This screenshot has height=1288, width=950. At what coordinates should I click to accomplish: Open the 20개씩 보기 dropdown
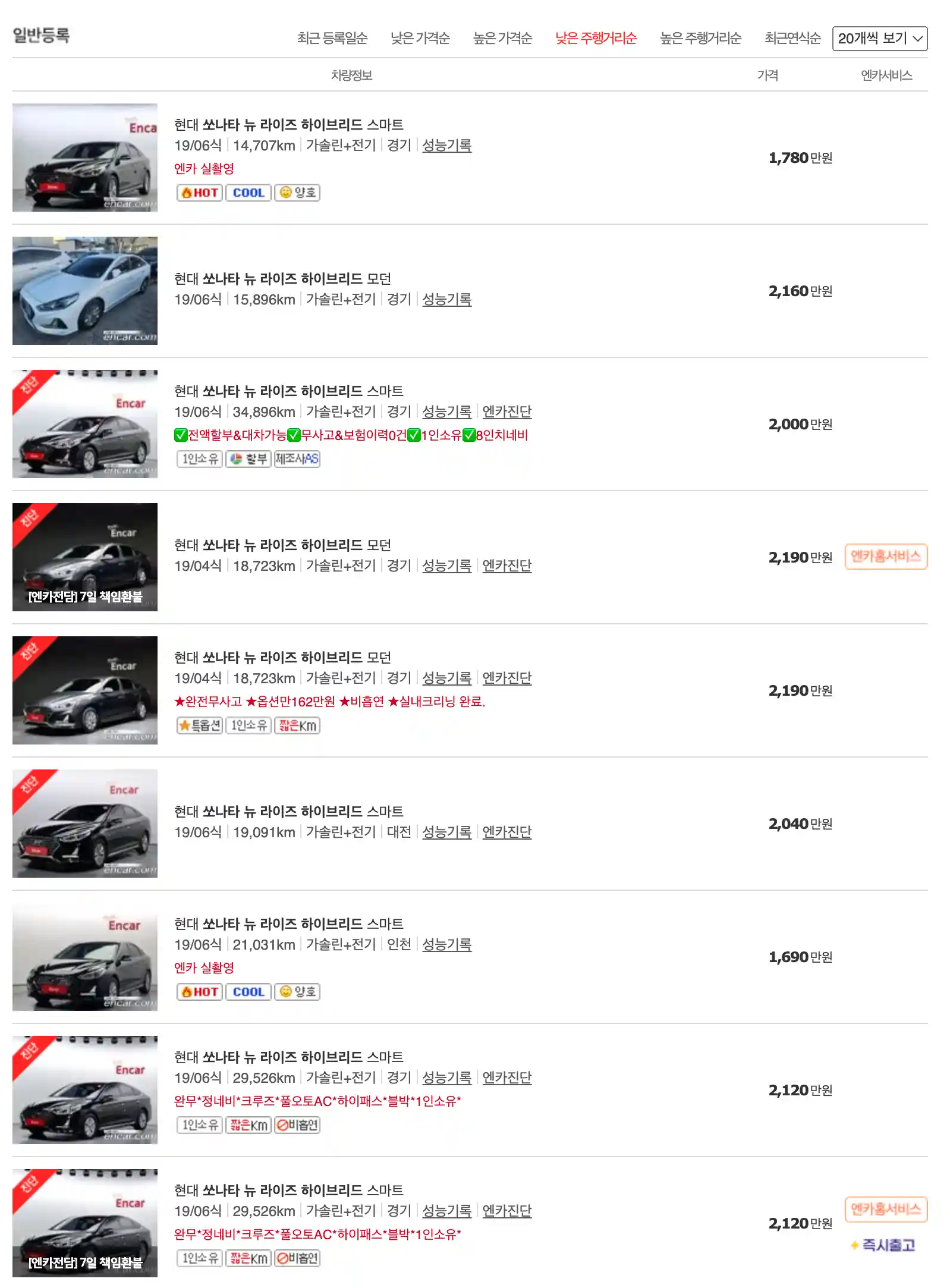(879, 39)
